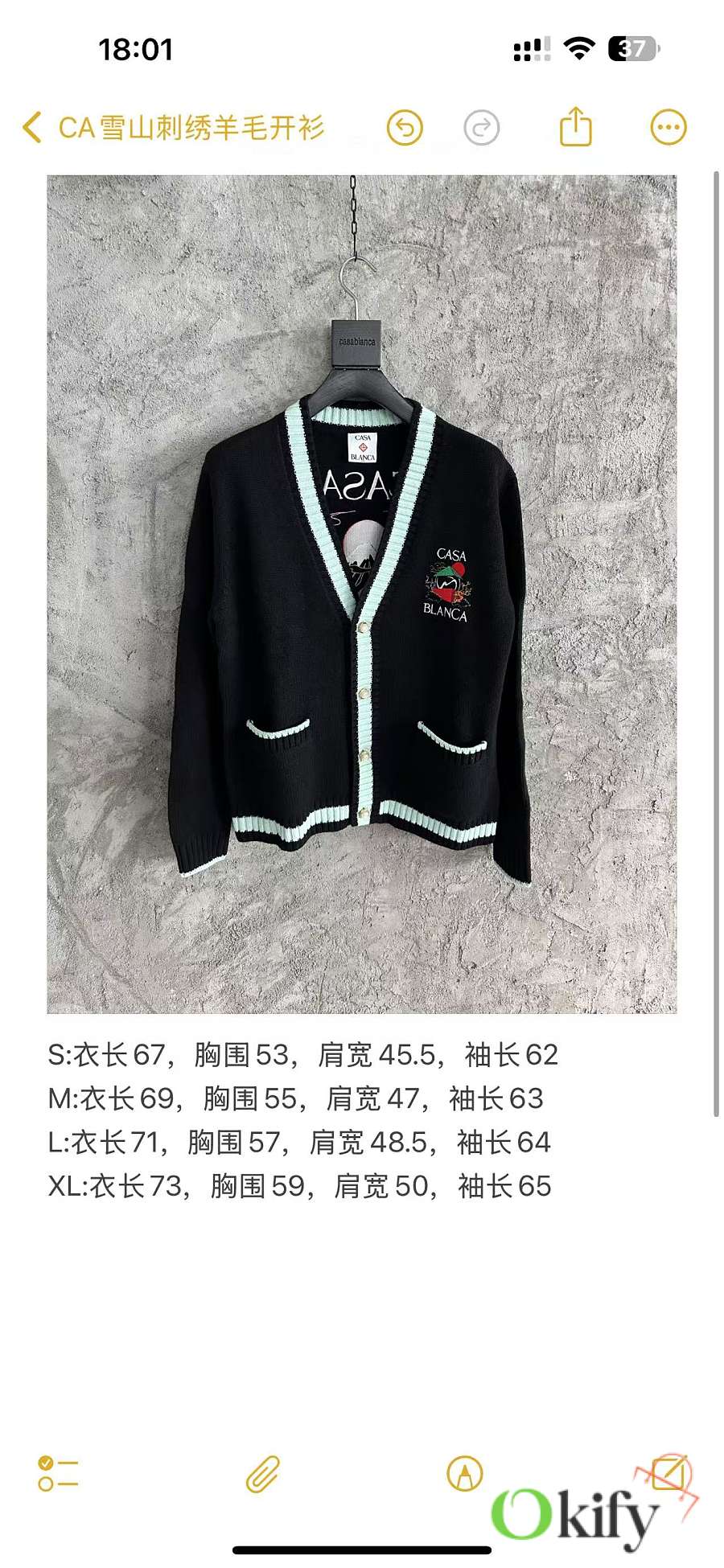Compose a new note
This screenshot has width=724, height=1568.
[669, 1474]
